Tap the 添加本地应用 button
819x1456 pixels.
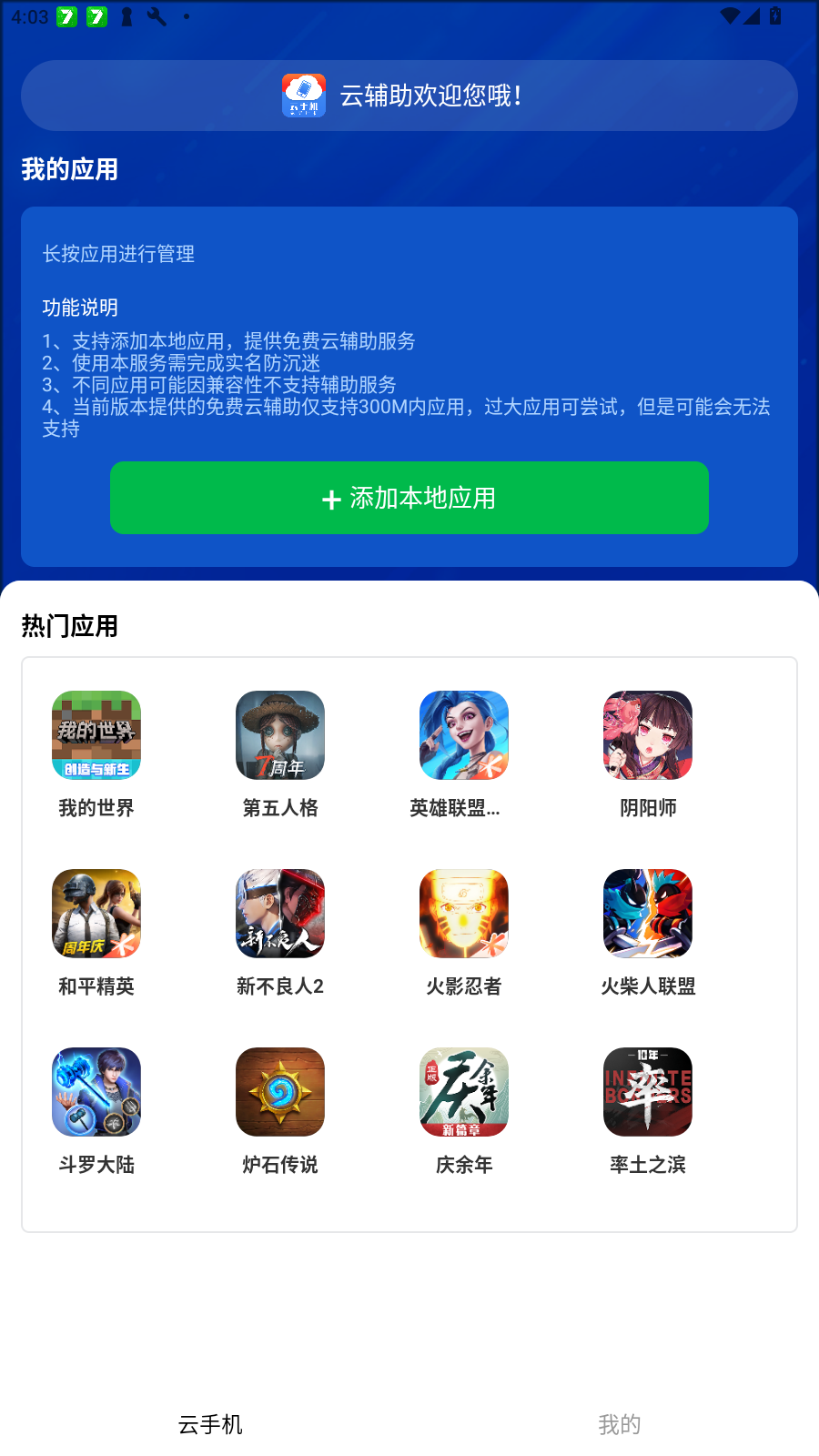409,498
